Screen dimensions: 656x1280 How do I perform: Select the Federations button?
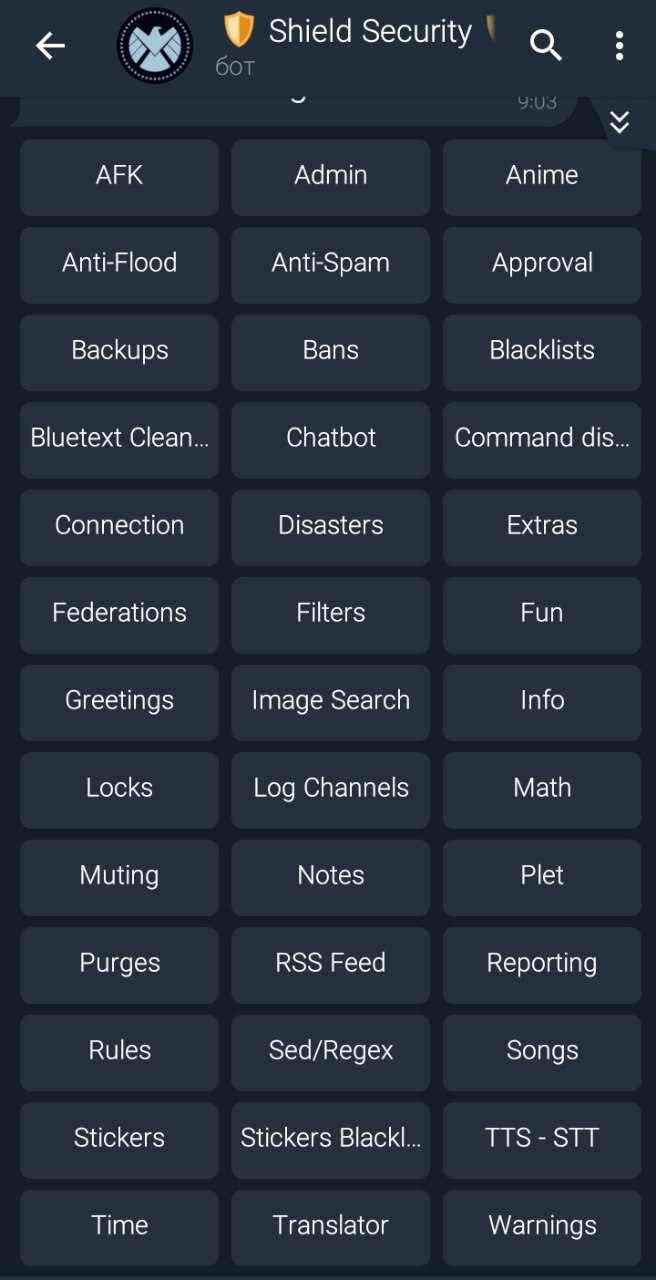[x=119, y=614]
